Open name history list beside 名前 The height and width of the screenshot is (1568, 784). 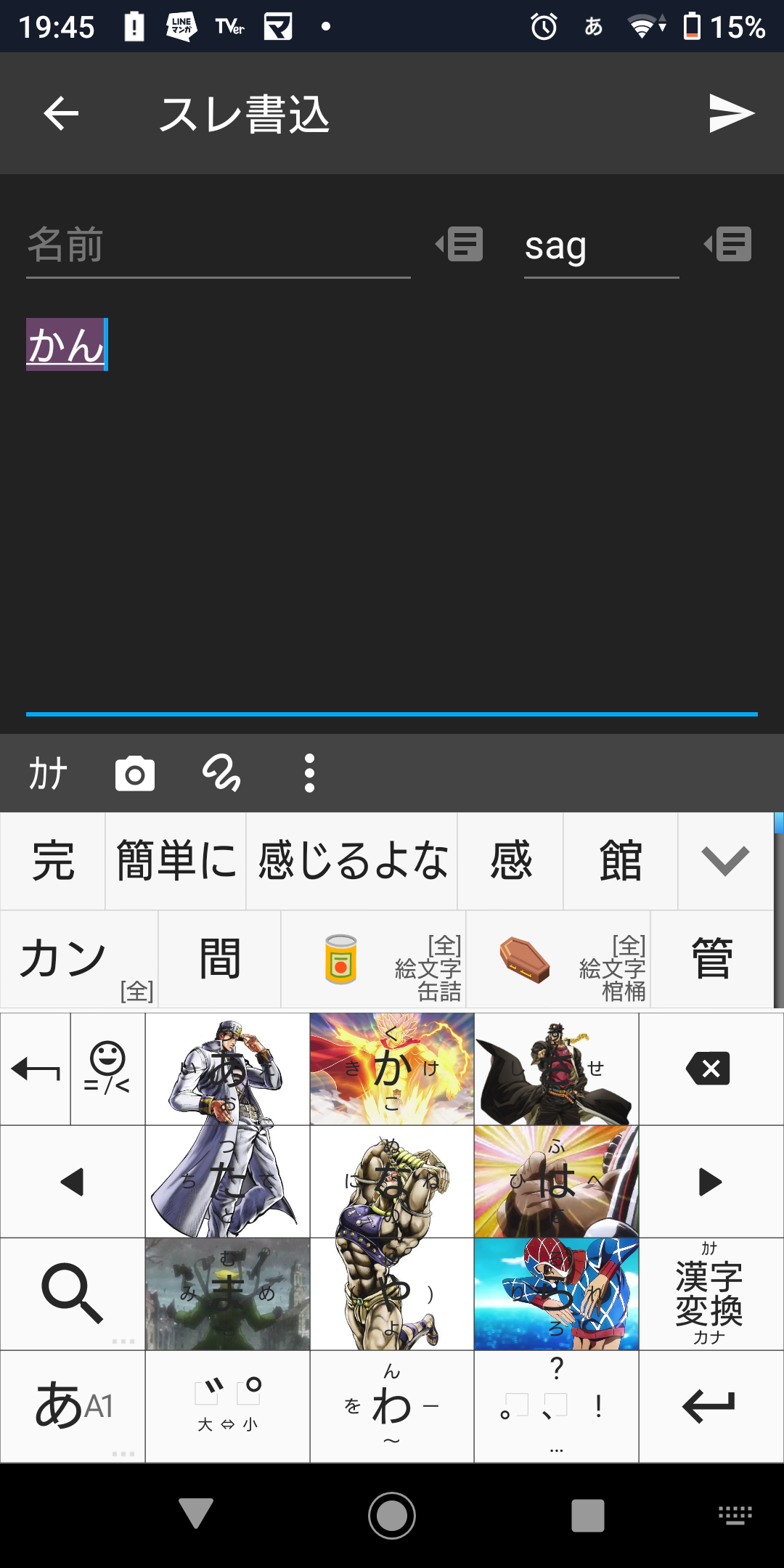[x=459, y=244]
